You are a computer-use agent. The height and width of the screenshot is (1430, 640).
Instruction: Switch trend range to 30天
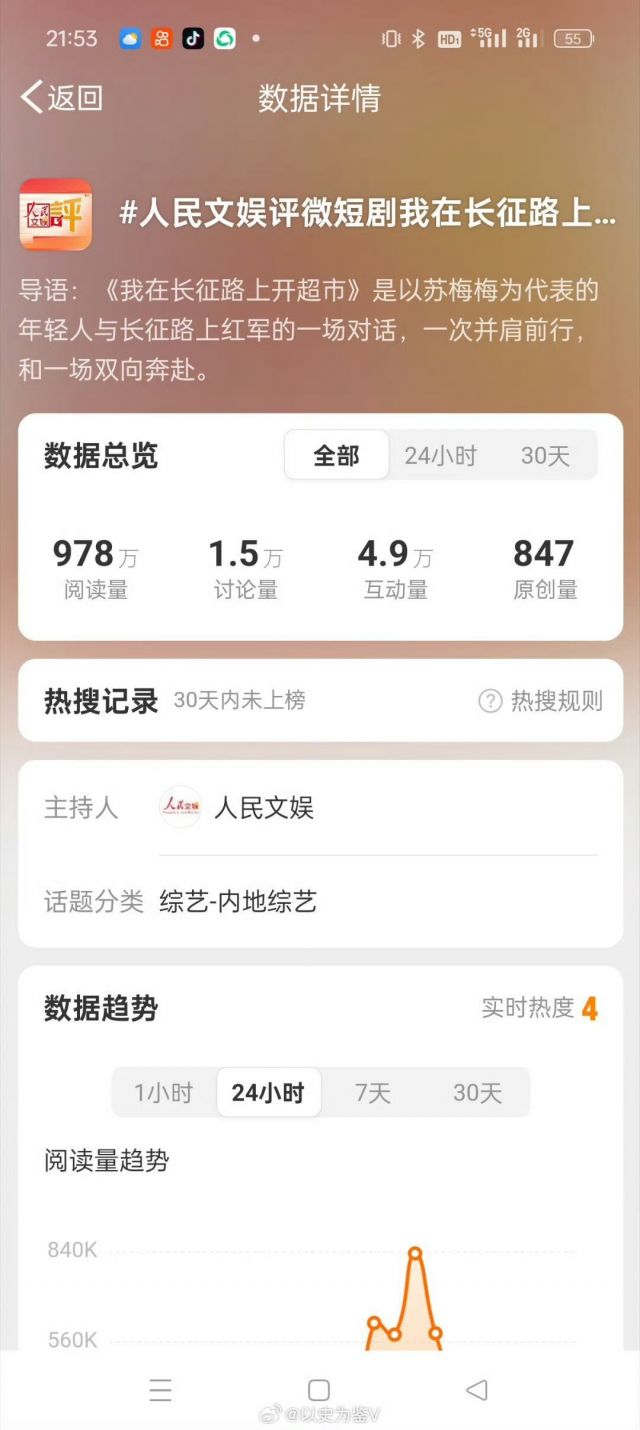477,1093
